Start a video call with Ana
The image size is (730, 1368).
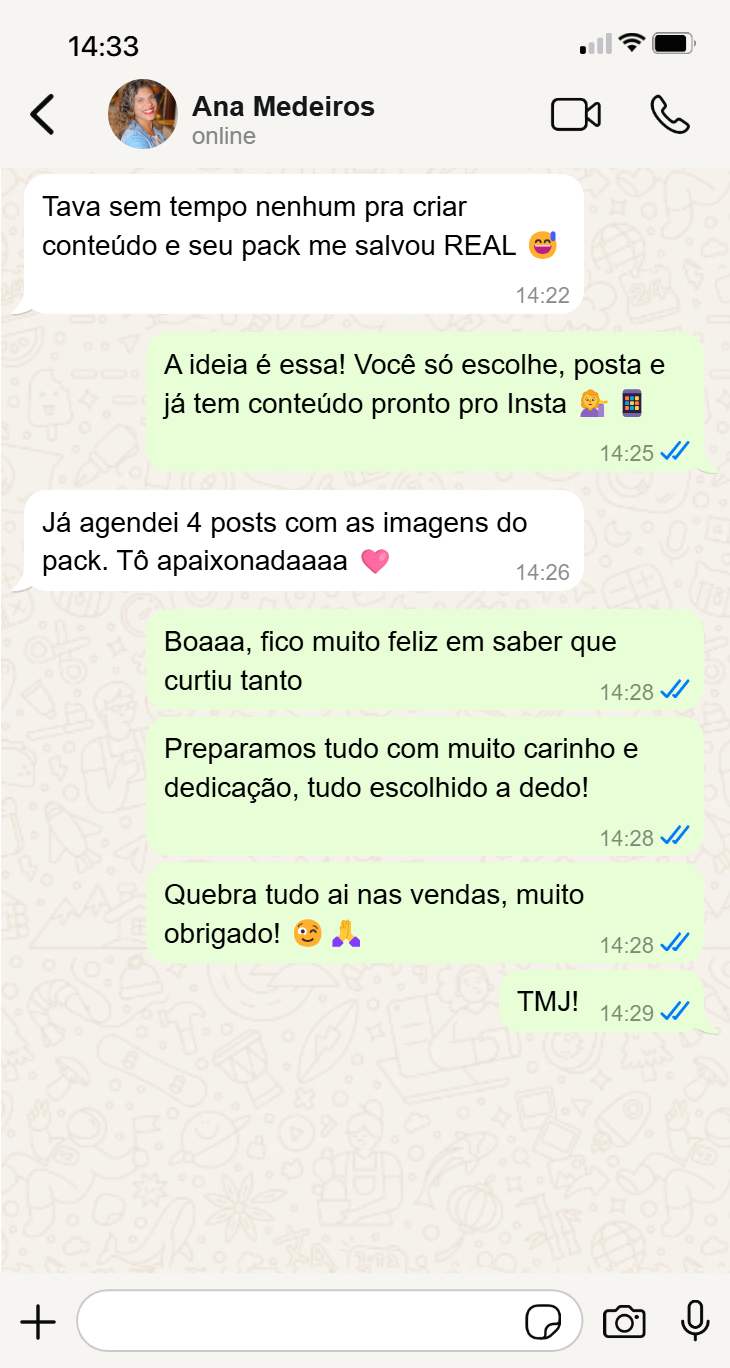(x=576, y=115)
